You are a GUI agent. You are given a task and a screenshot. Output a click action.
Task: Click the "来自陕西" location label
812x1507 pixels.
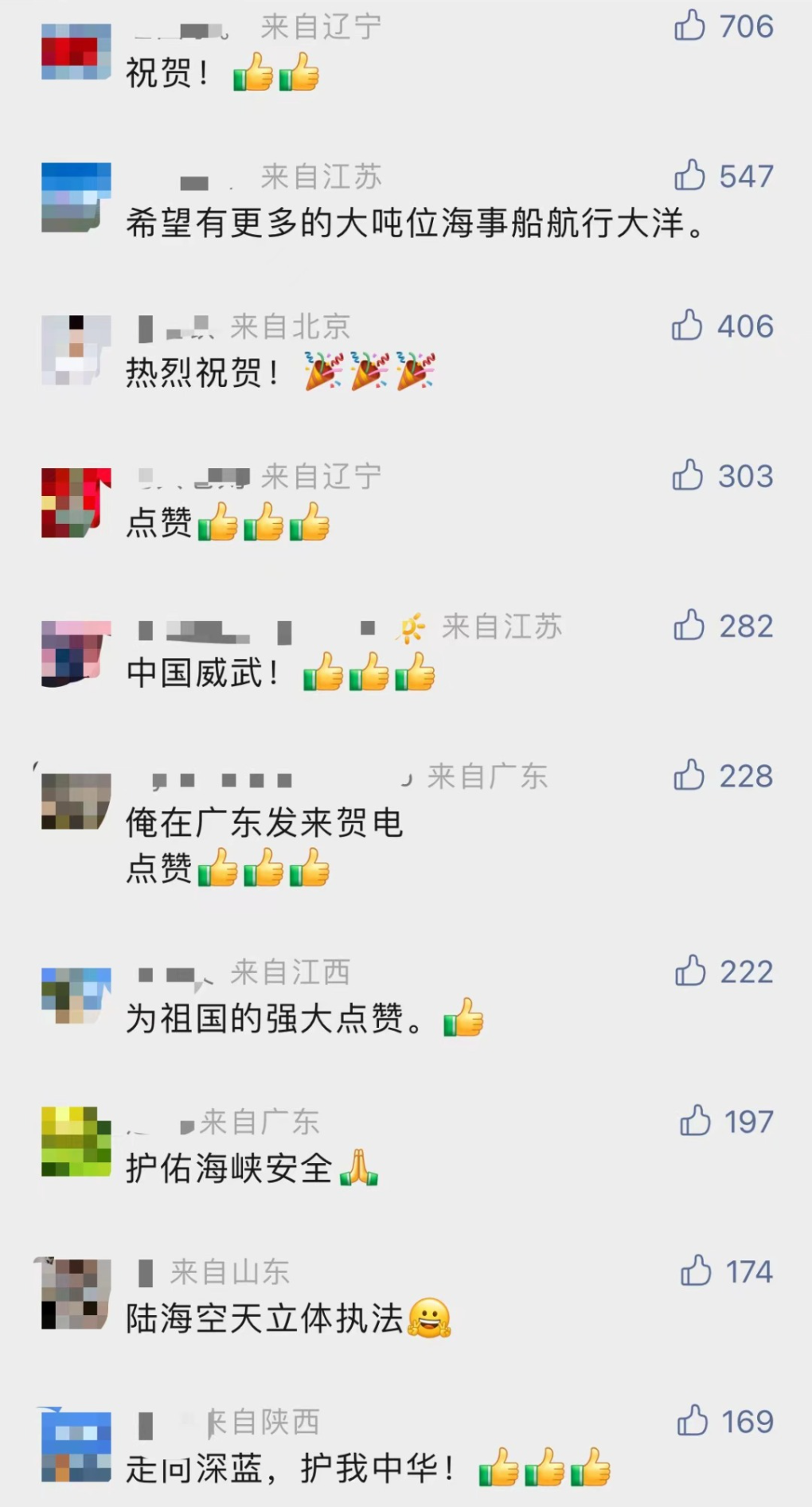263,1423
